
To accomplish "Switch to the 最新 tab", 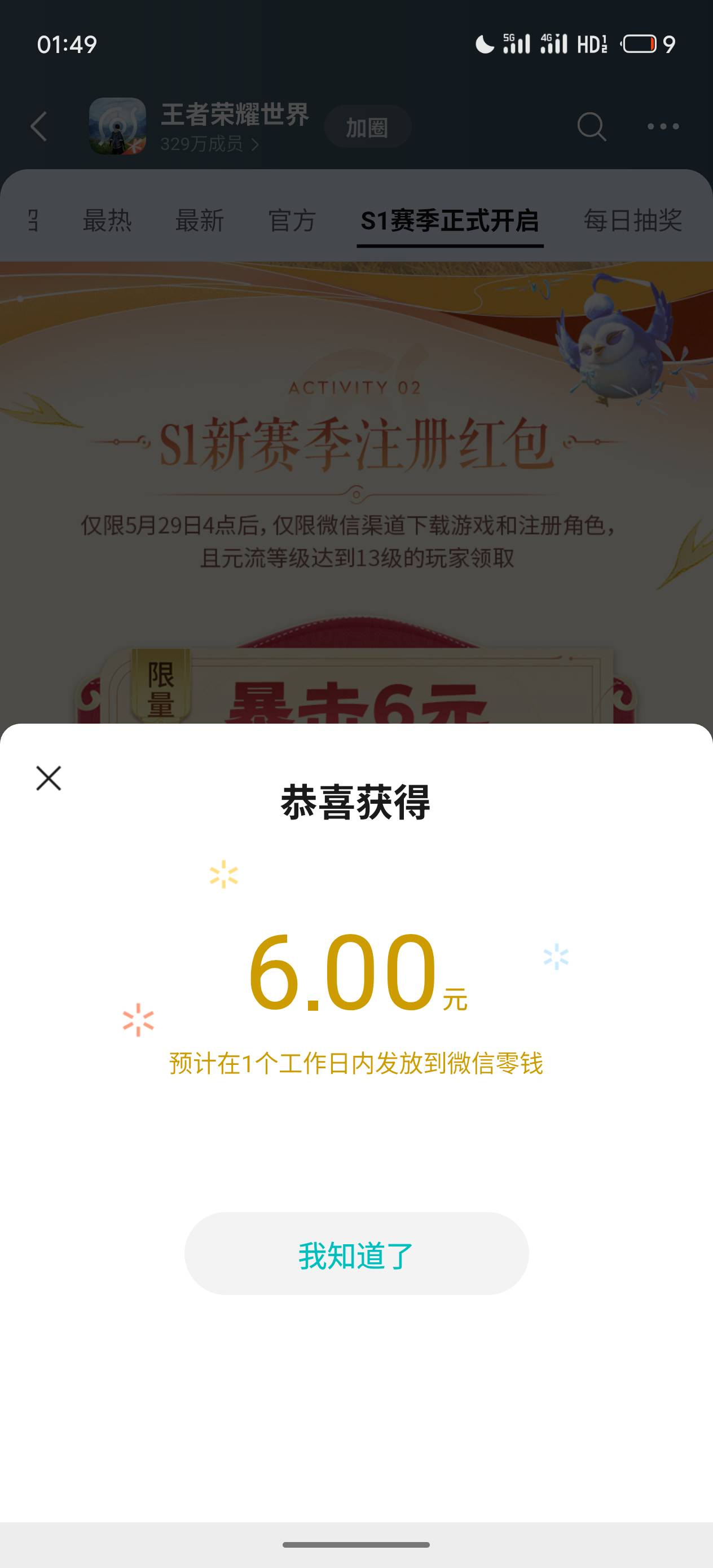I will (200, 221).
